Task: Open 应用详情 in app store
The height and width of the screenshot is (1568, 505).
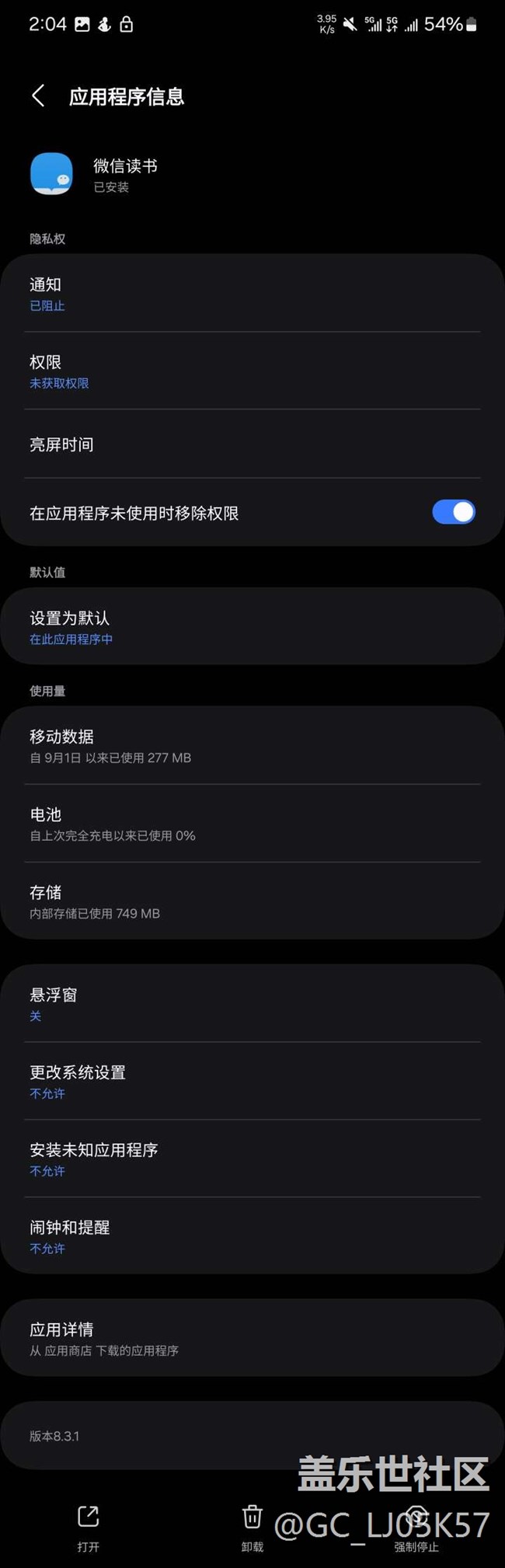Action: (252, 1338)
